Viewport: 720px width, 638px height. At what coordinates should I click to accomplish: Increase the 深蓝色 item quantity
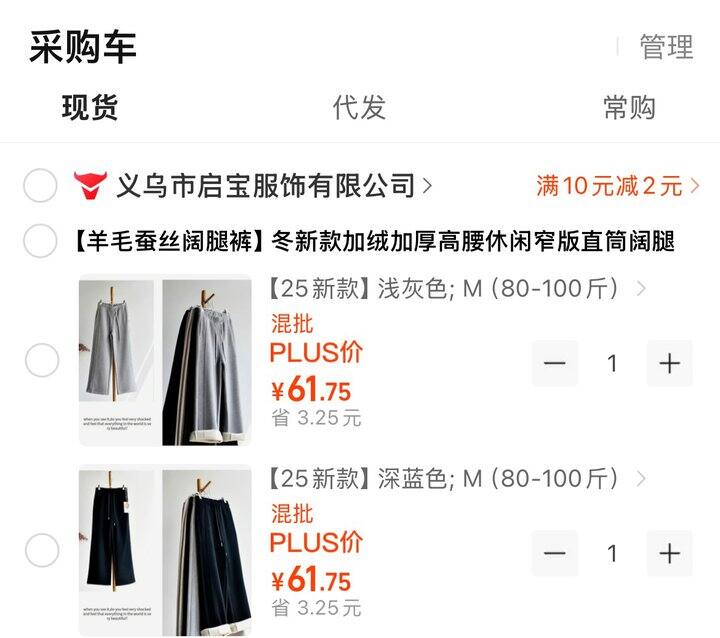tap(669, 553)
